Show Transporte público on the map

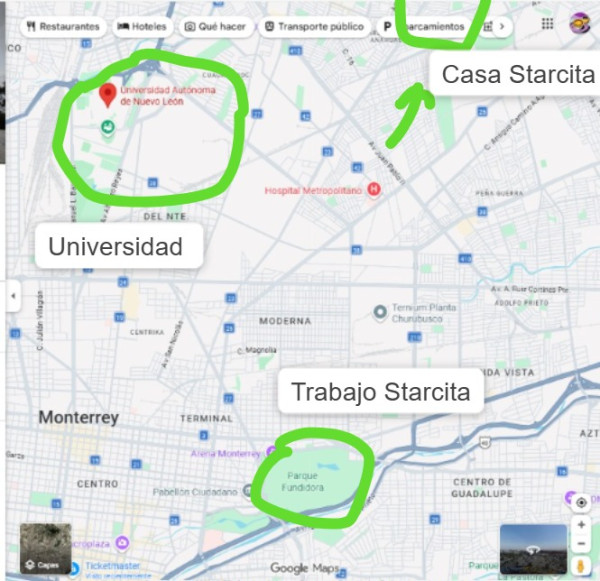point(315,27)
